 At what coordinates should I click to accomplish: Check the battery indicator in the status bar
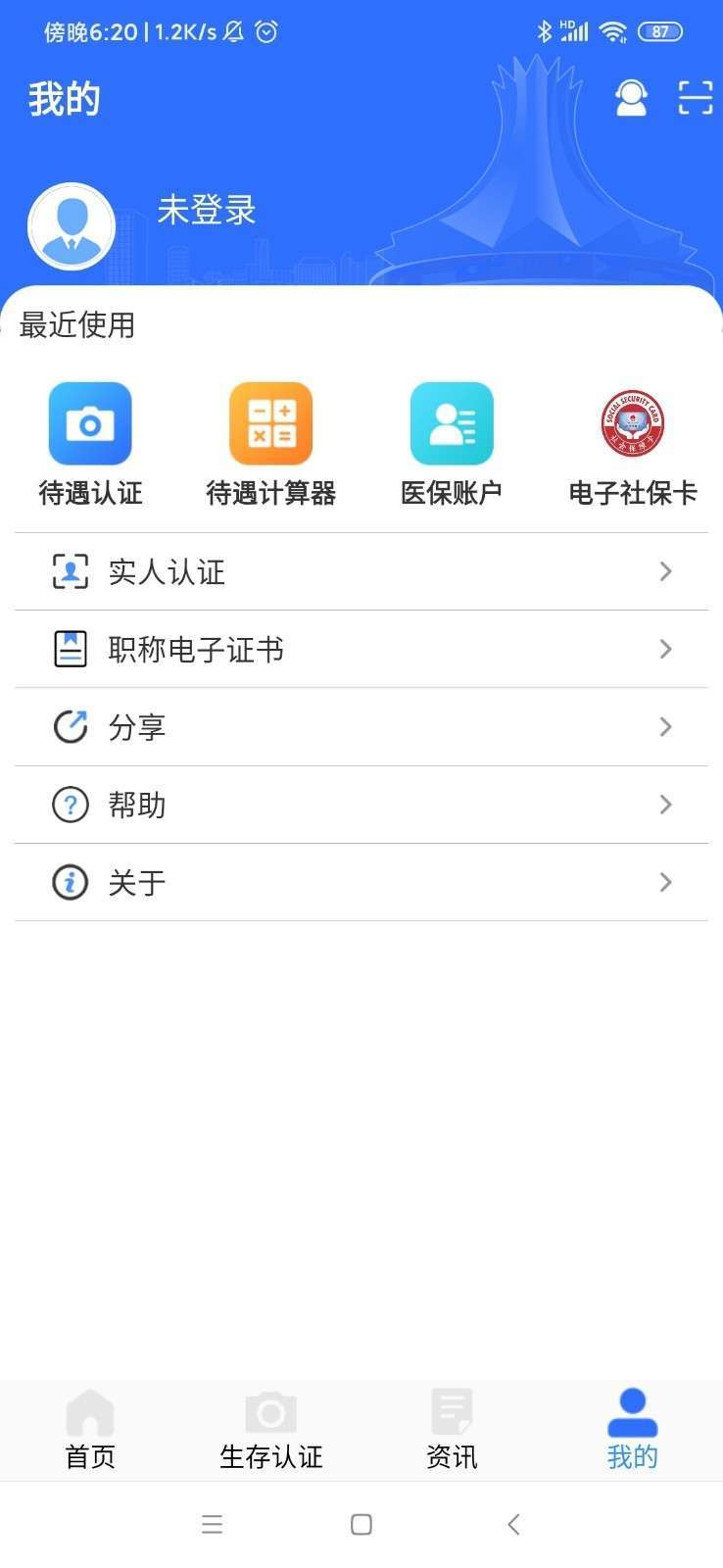pos(660,30)
